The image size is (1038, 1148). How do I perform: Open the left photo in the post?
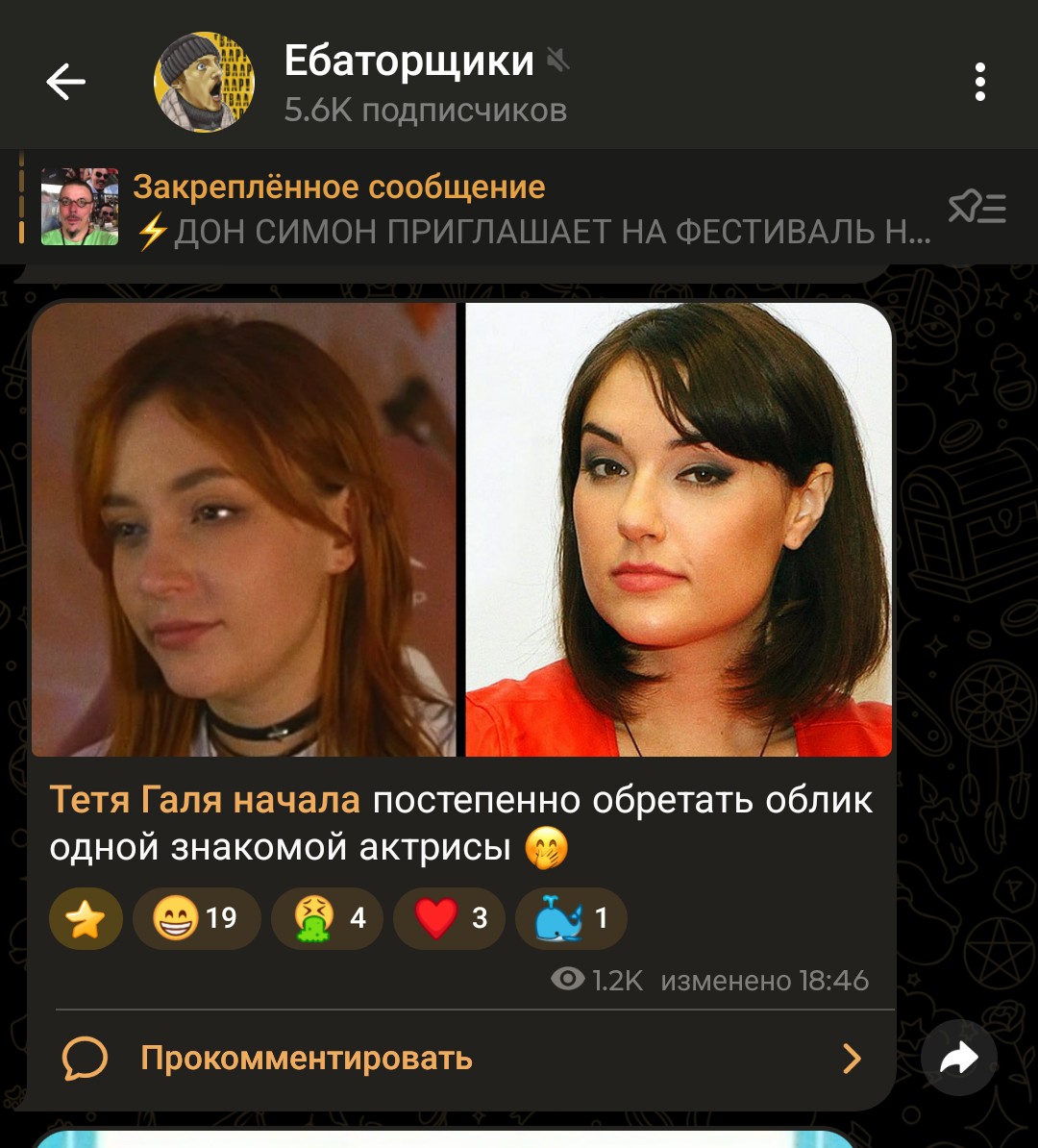(x=244, y=530)
